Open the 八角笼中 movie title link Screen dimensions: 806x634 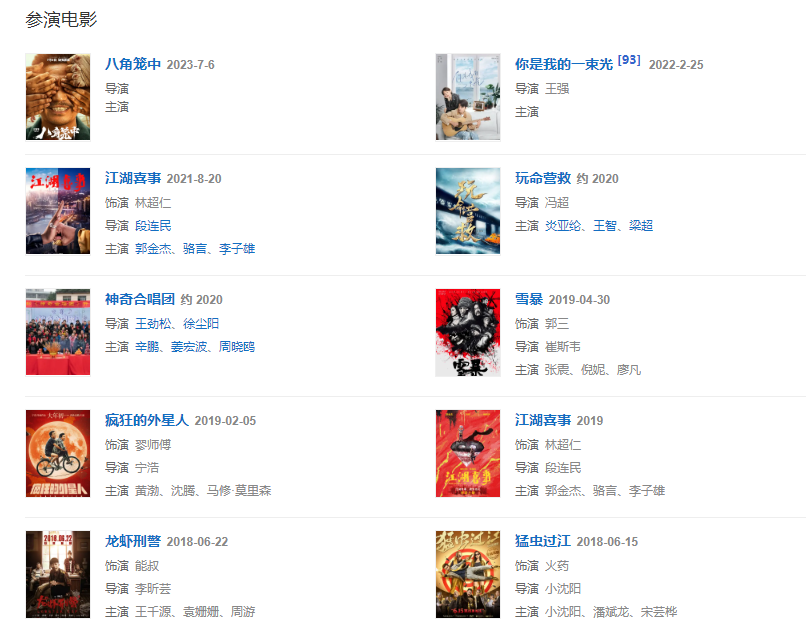(x=133, y=64)
